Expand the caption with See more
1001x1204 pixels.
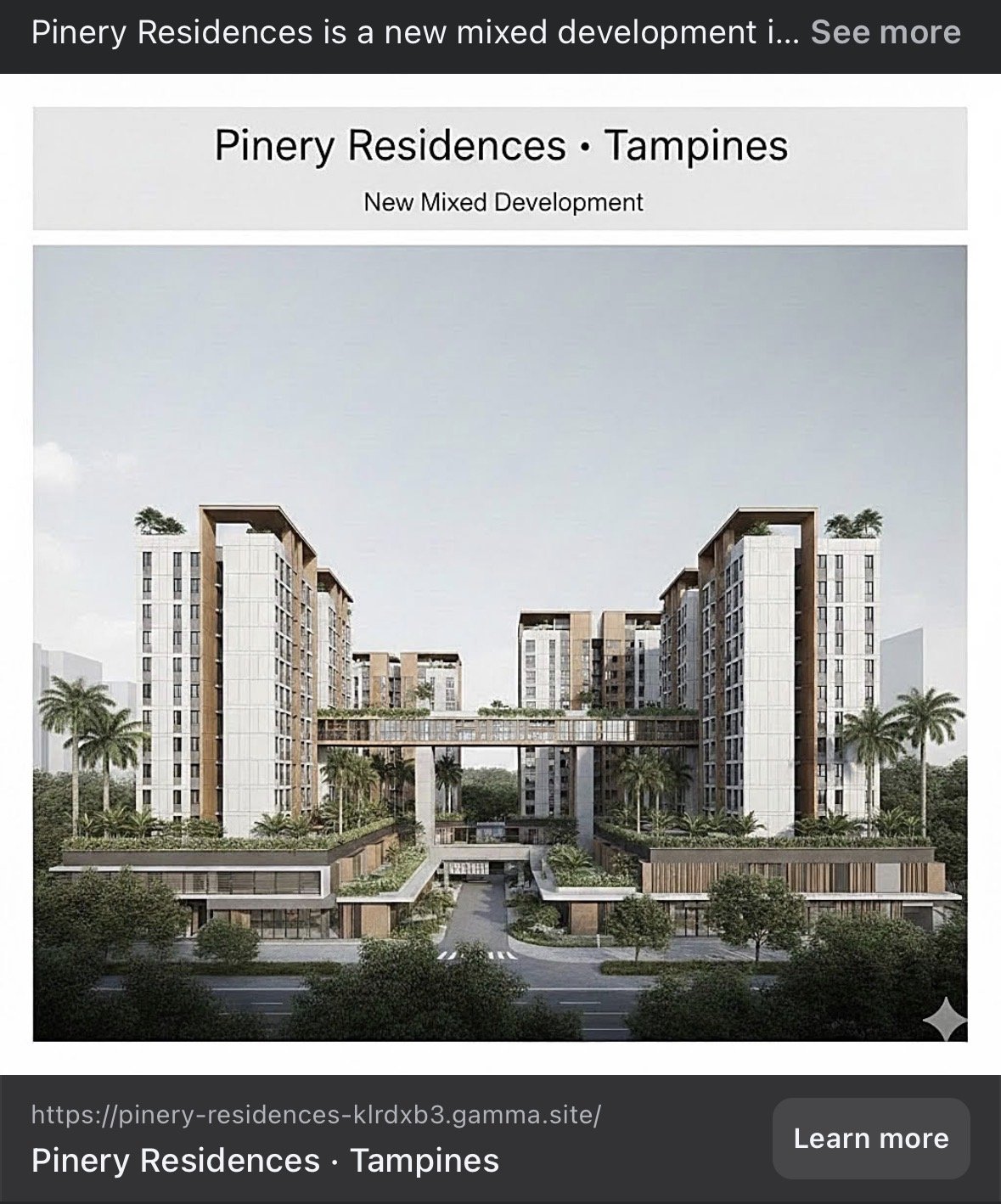[885, 32]
